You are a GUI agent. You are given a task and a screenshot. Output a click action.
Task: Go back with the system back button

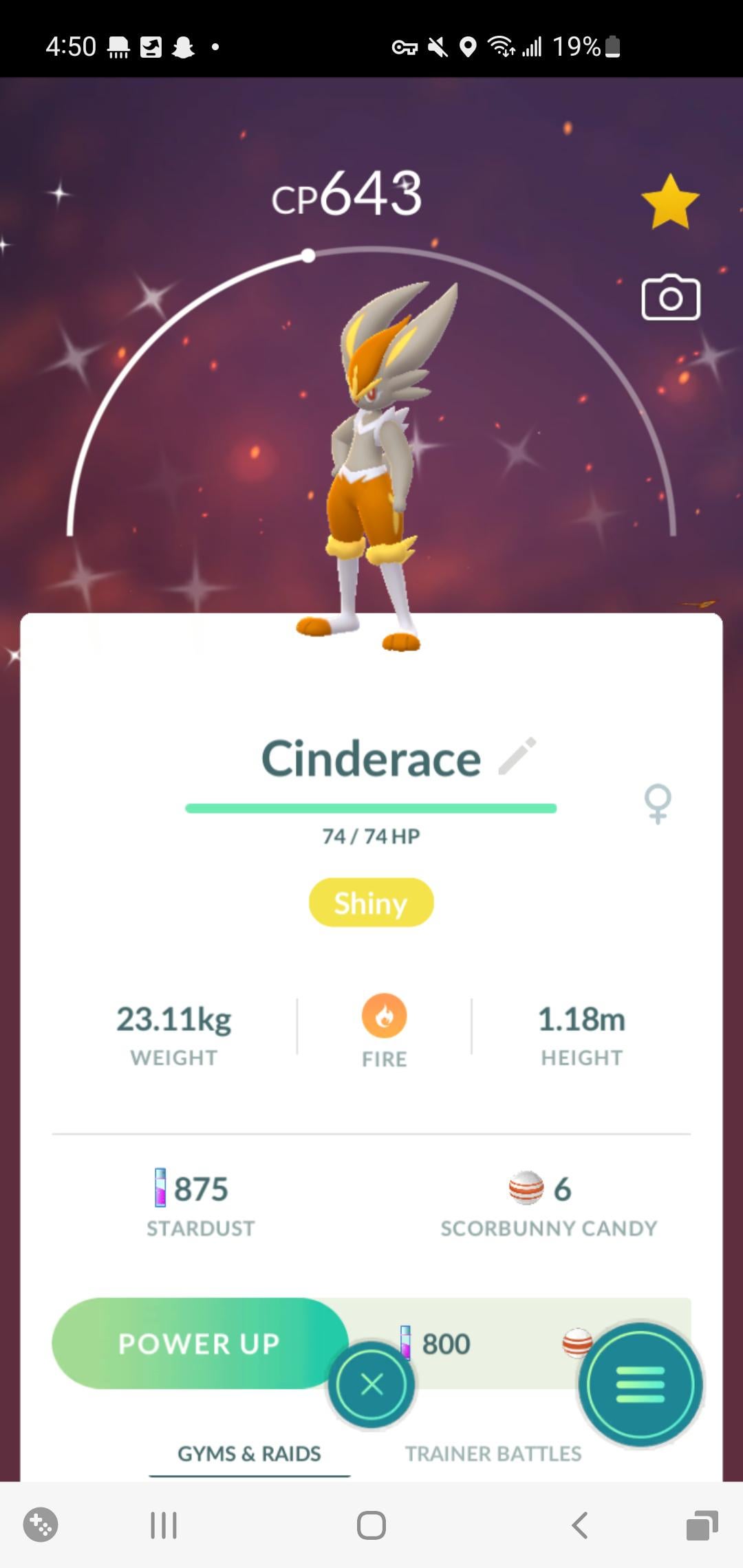click(x=580, y=1525)
